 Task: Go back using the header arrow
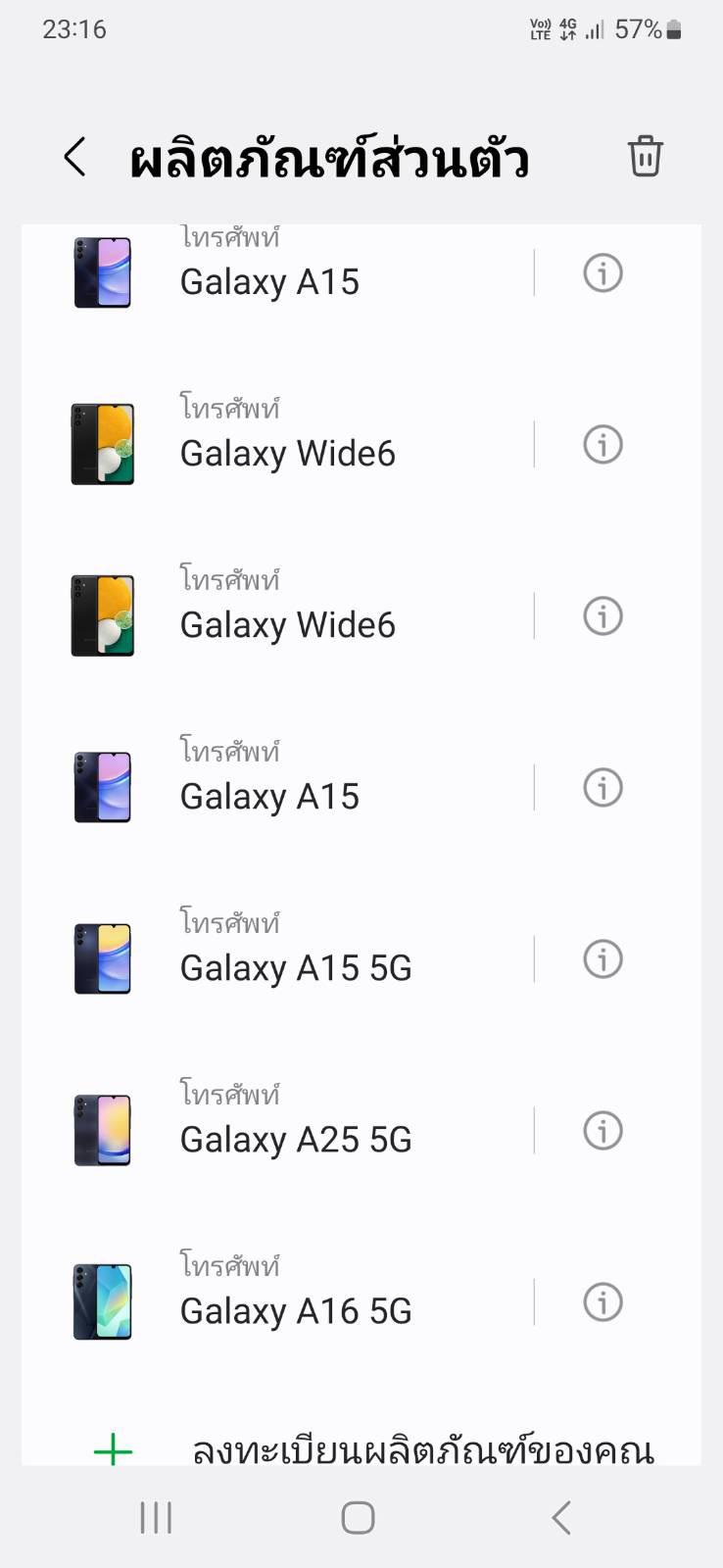pos(75,157)
